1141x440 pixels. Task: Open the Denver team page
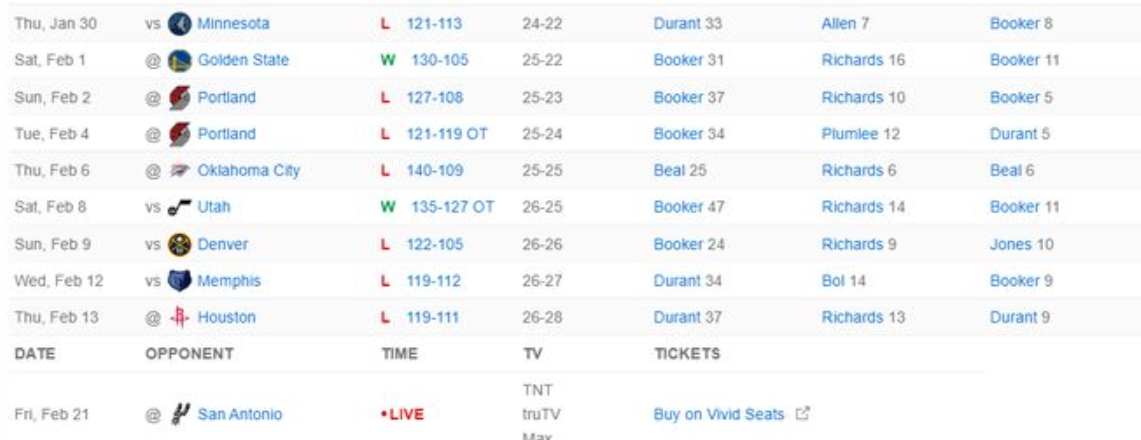(x=222, y=244)
